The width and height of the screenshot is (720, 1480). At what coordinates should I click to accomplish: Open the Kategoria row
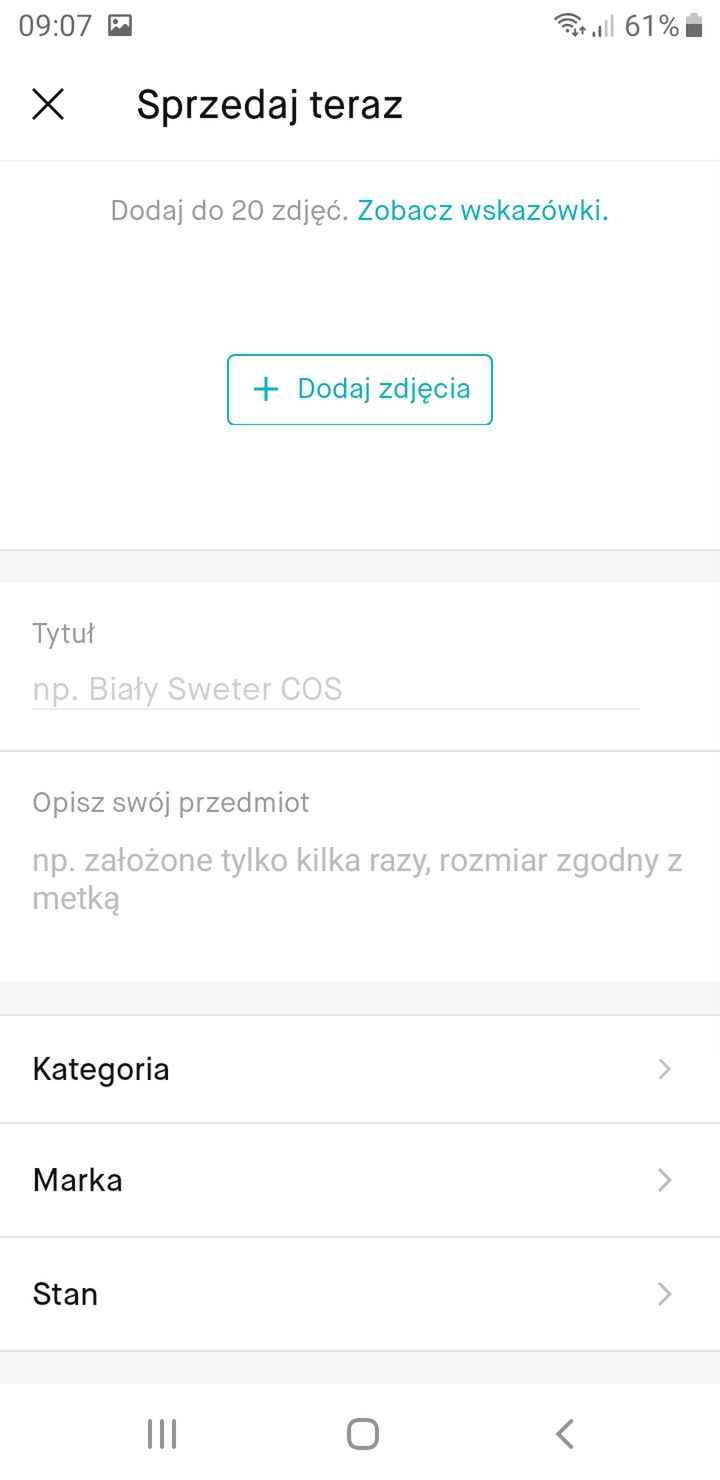pos(360,1069)
